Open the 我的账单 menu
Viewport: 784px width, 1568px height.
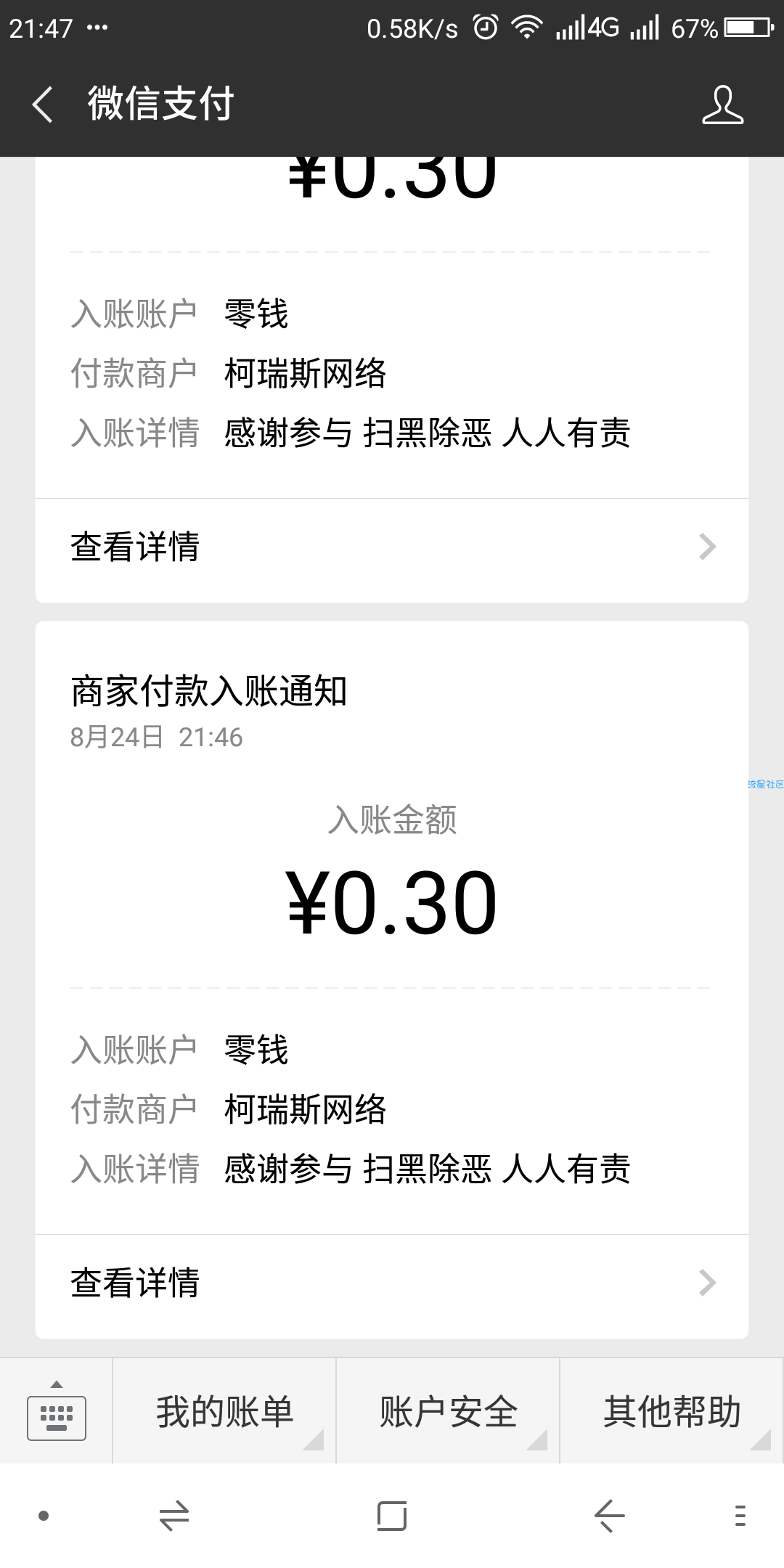(x=225, y=1411)
